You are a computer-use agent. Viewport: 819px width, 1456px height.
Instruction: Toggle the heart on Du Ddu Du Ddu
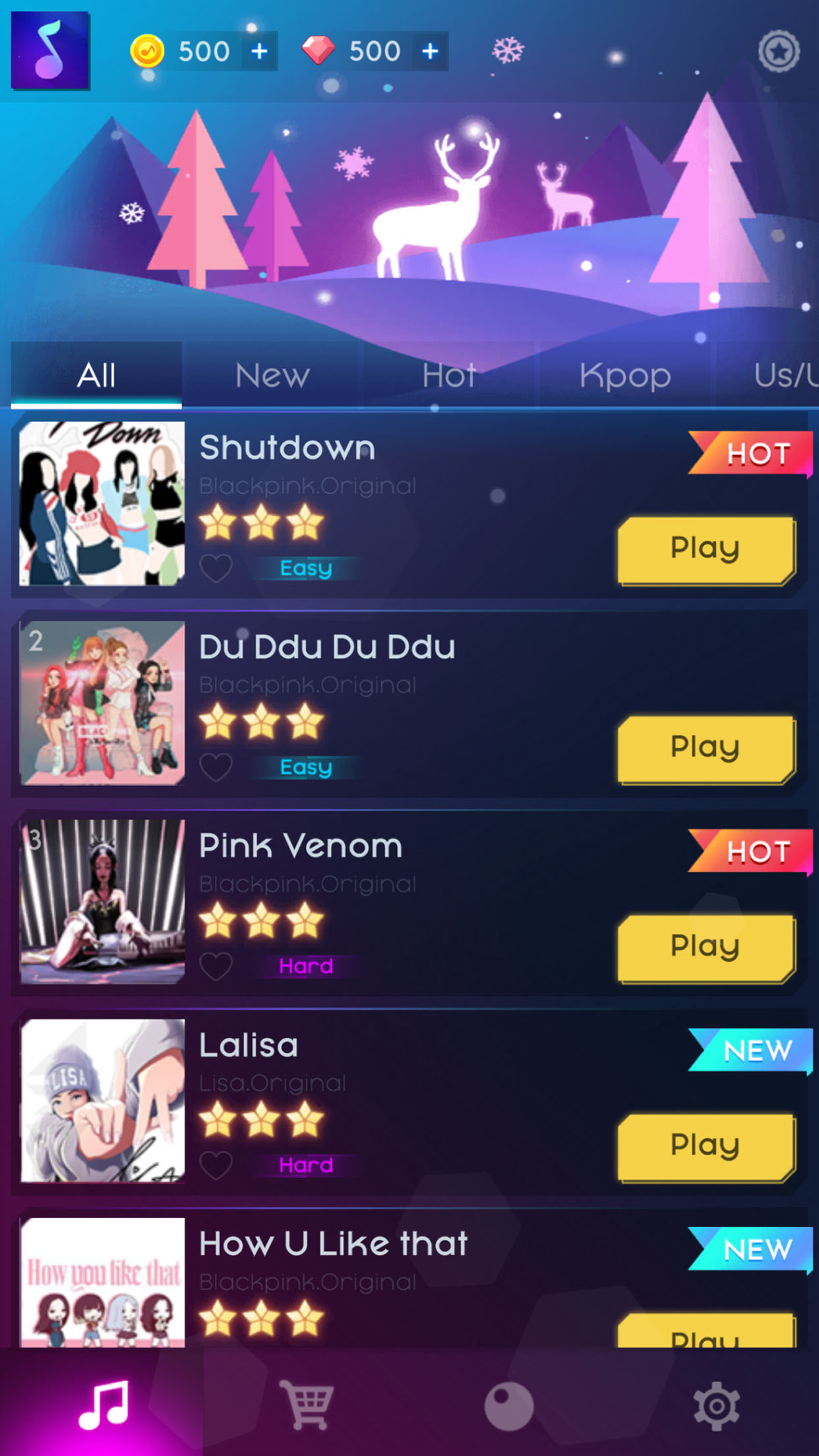pos(216,767)
